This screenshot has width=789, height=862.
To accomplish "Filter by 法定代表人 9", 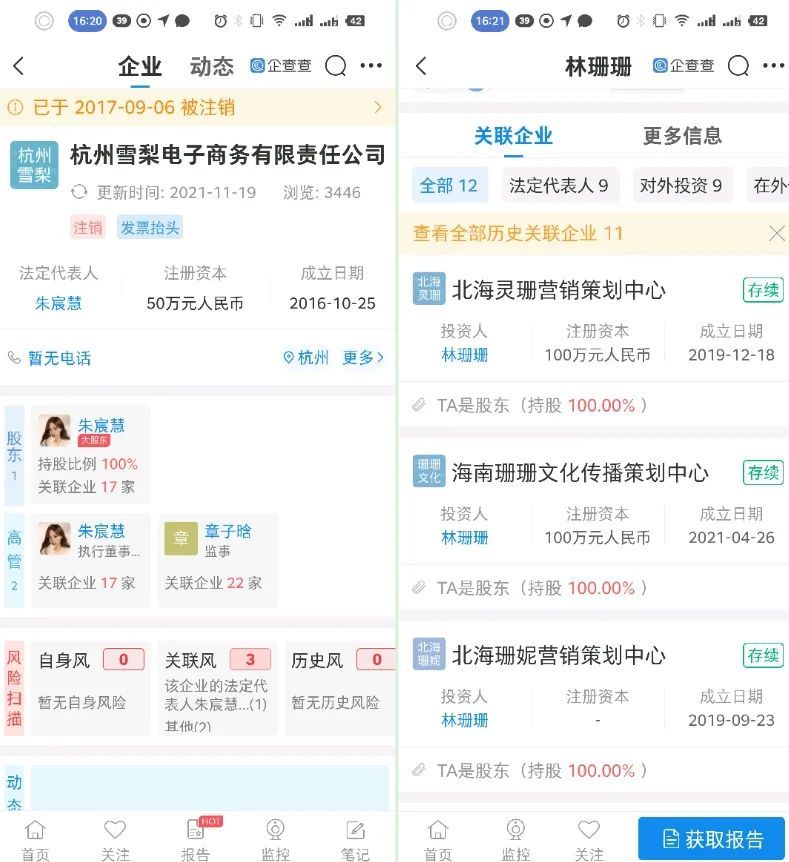I will point(558,185).
